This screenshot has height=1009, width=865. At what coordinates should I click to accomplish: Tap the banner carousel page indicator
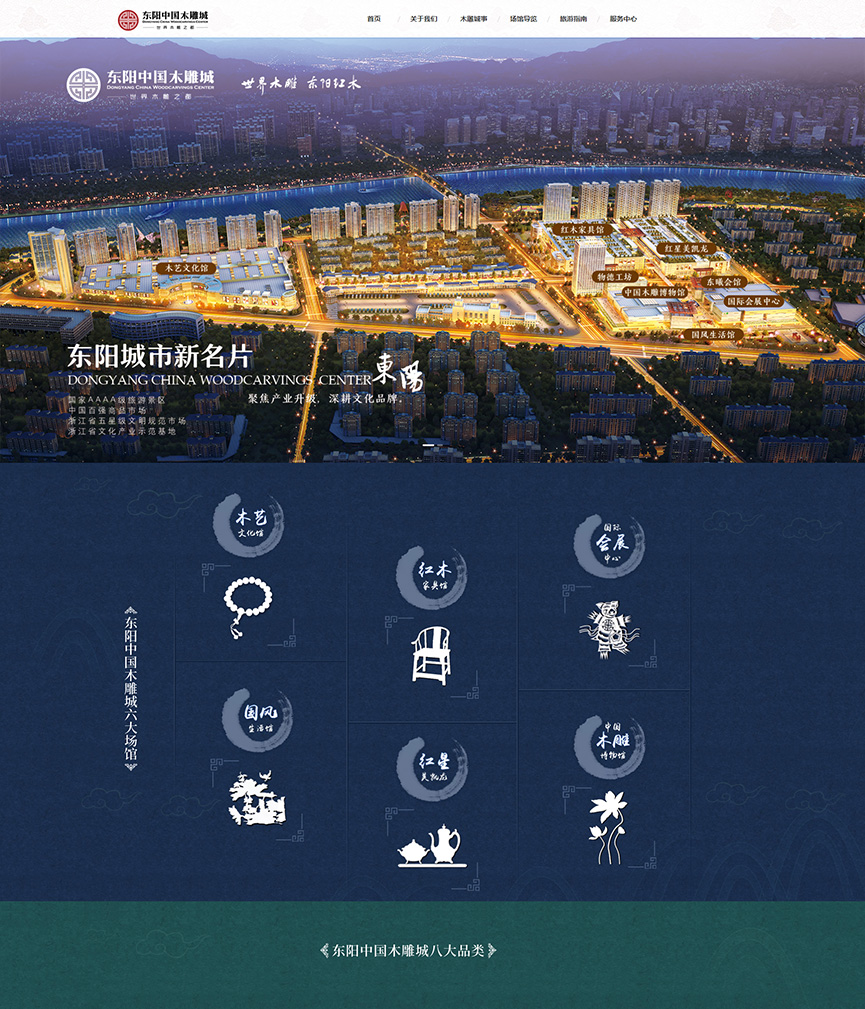[429, 444]
